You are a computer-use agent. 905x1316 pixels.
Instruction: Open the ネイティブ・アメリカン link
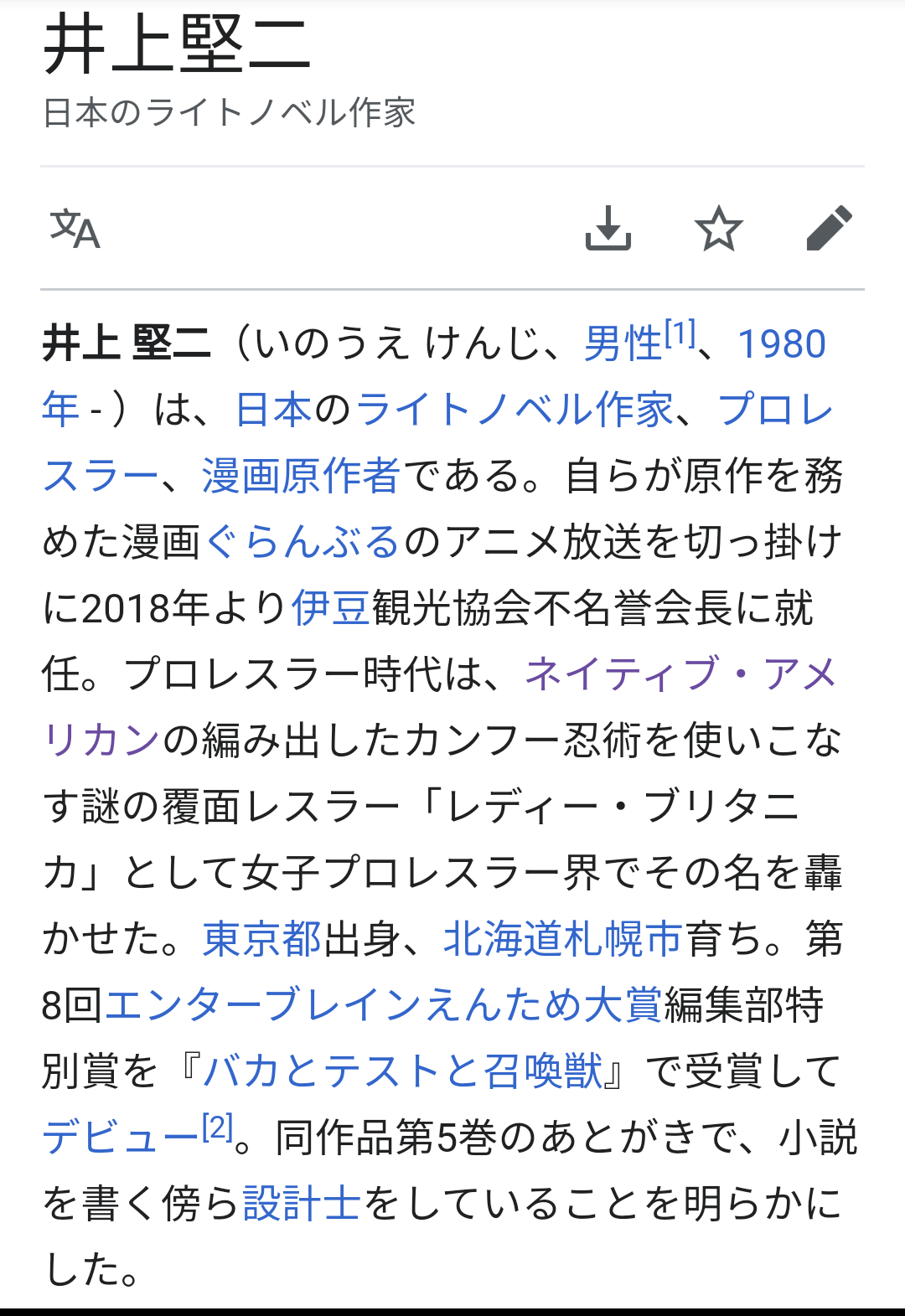point(680,674)
